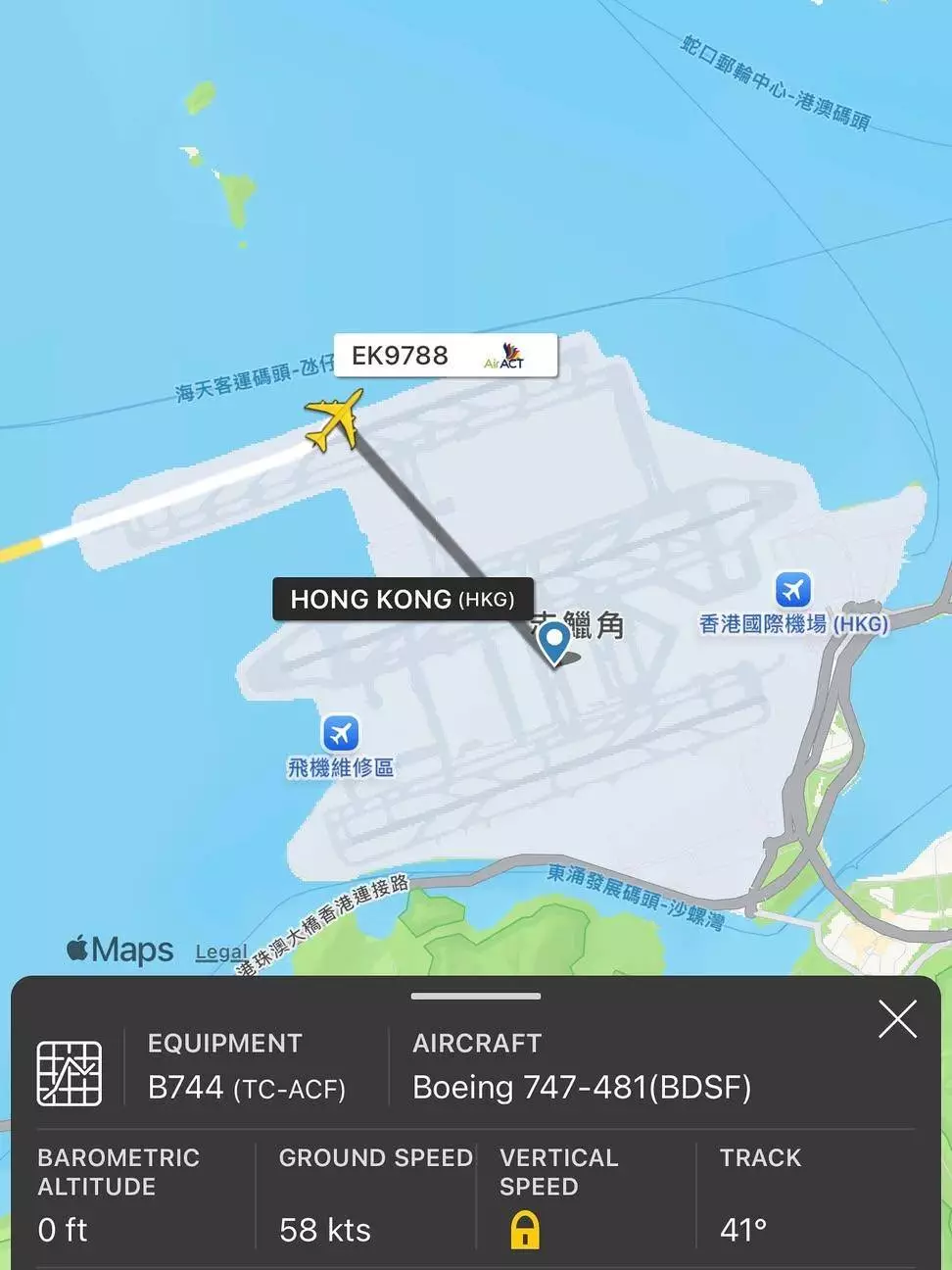Select the Hong Kong (HKG) airport pin

click(x=554, y=644)
